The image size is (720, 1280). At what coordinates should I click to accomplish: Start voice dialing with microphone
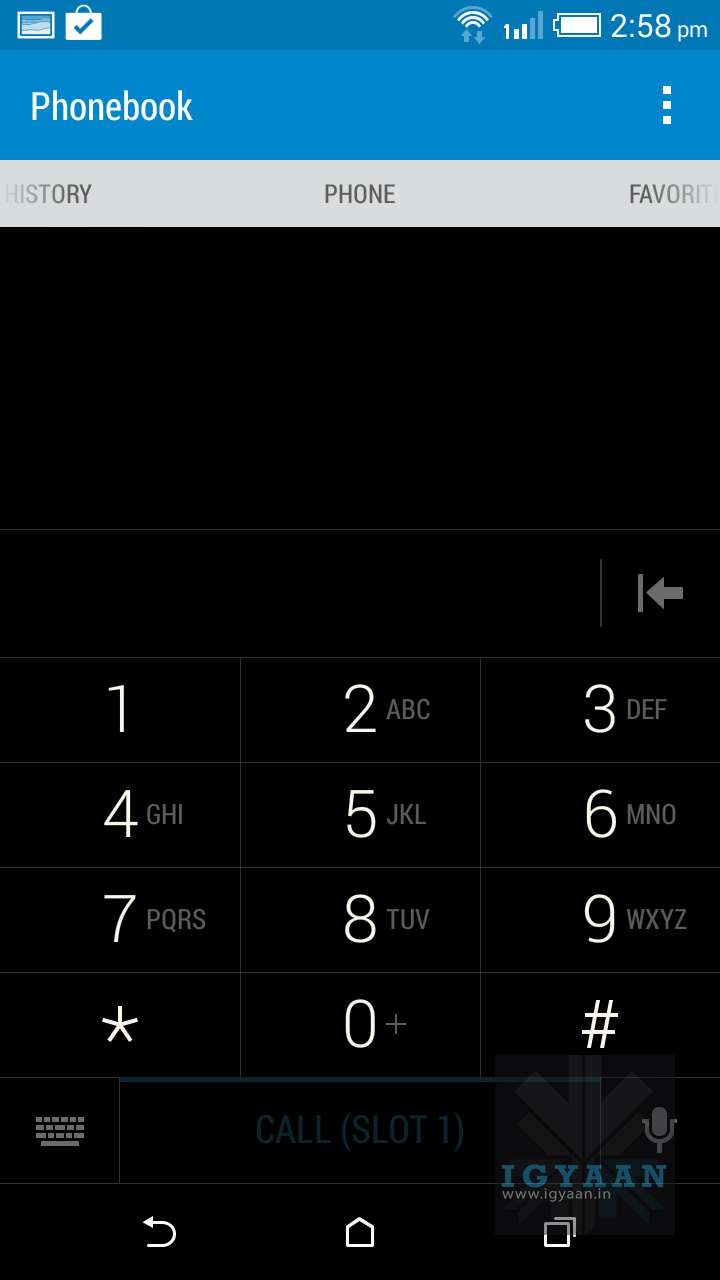[x=659, y=1131]
